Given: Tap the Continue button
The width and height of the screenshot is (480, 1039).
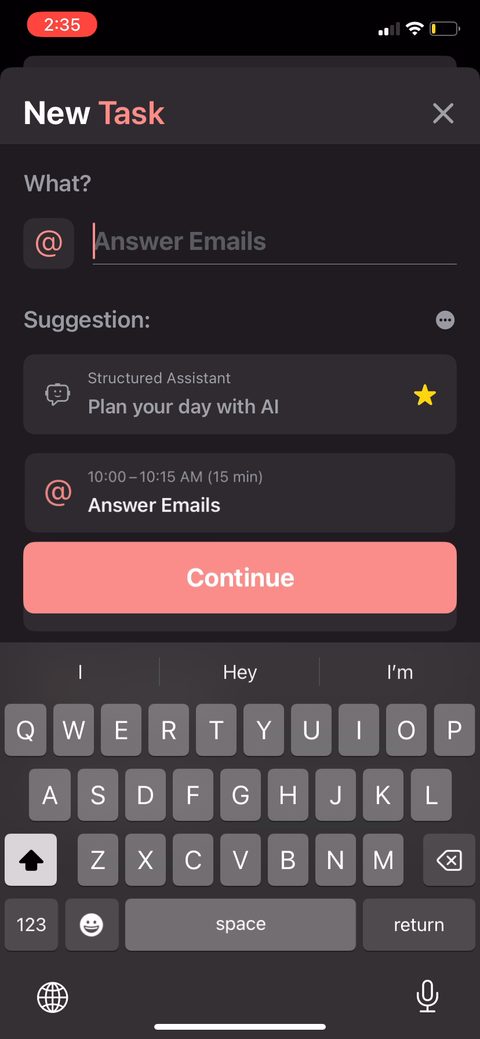Looking at the screenshot, I should click(240, 577).
